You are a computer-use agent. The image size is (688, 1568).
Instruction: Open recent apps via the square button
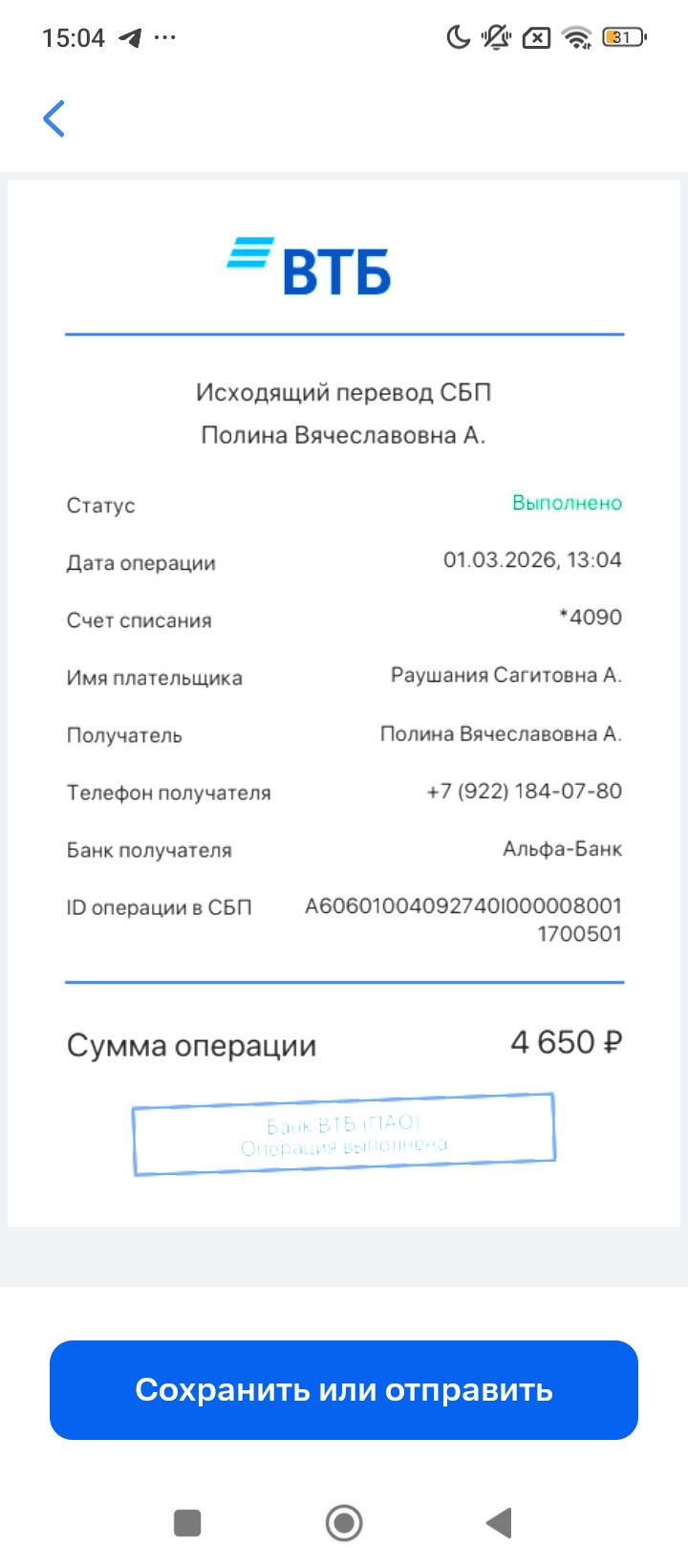pyautogui.click(x=187, y=1522)
